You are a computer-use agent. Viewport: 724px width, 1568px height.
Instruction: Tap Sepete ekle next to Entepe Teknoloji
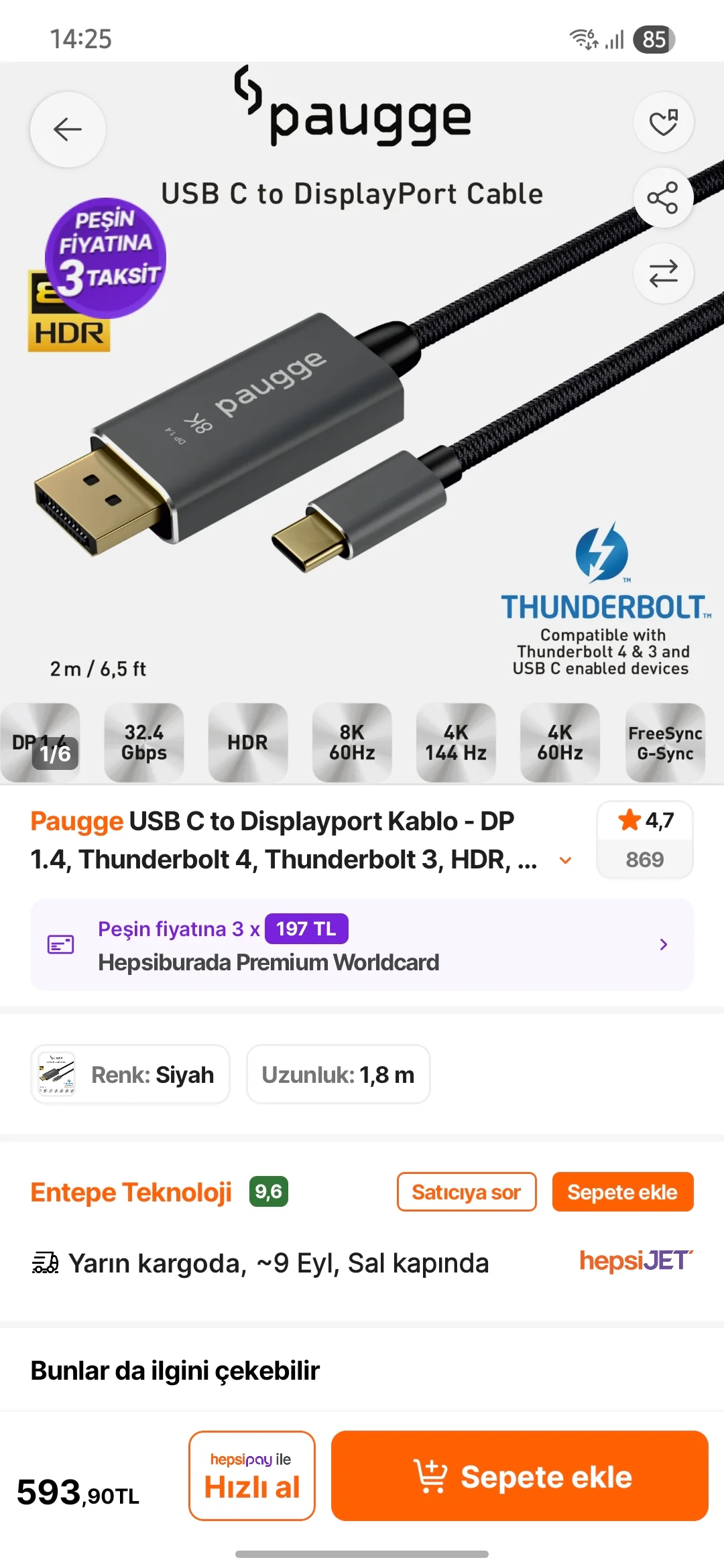pyautogui.click(x=622, y=1192)
